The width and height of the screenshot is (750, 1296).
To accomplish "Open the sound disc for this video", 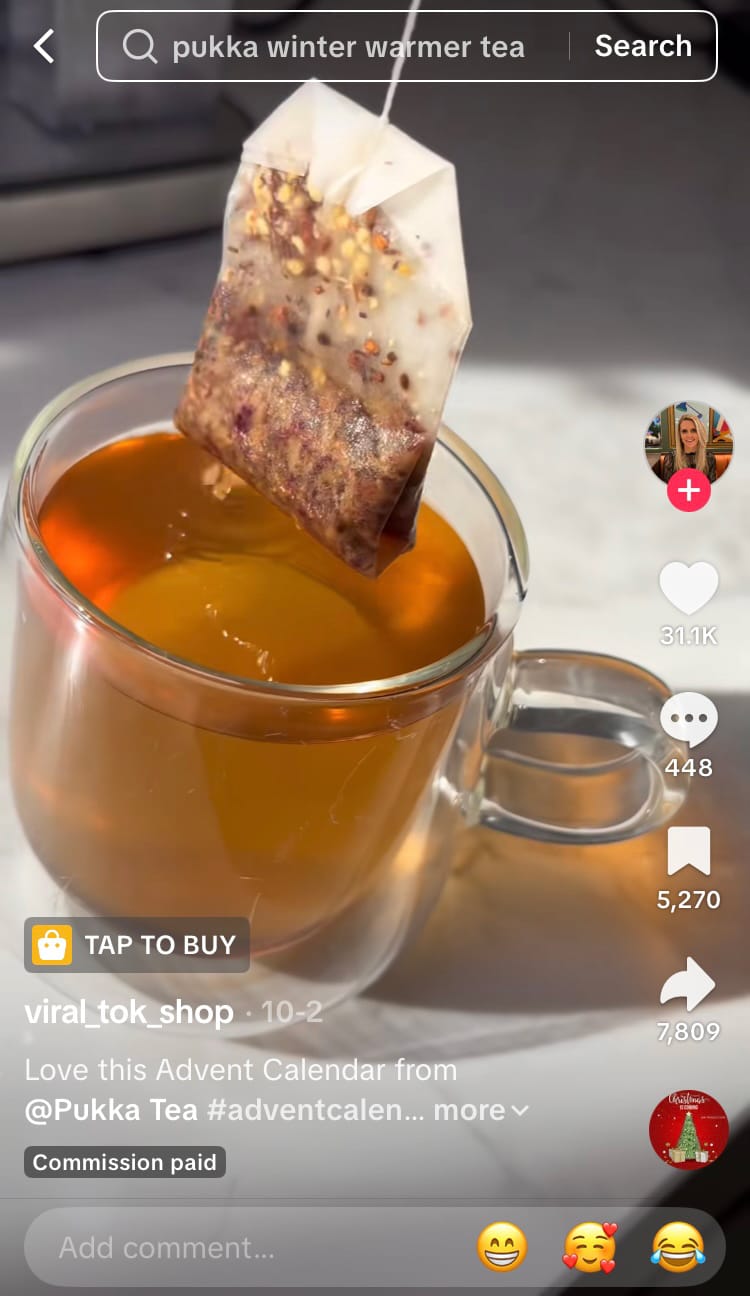I will tap(689, 1129).
